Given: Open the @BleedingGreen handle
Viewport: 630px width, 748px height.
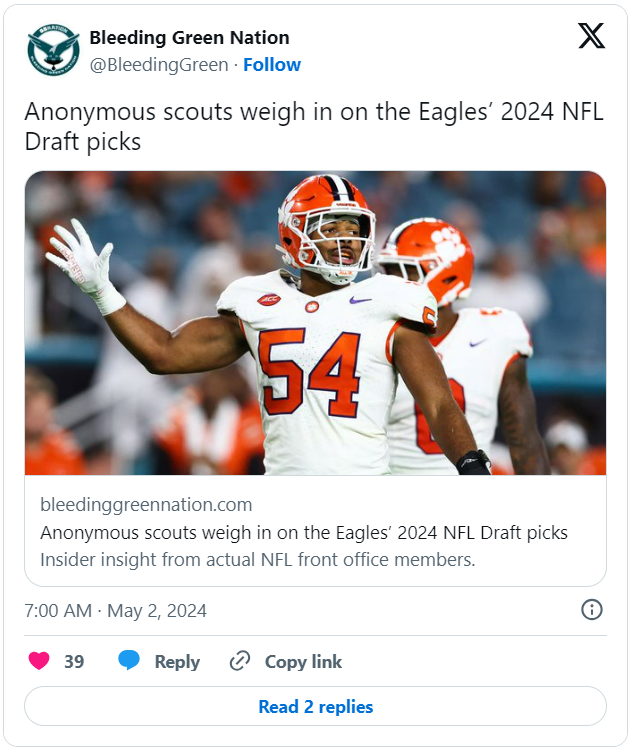Looking at the screenshot, I should pos(160,64).
